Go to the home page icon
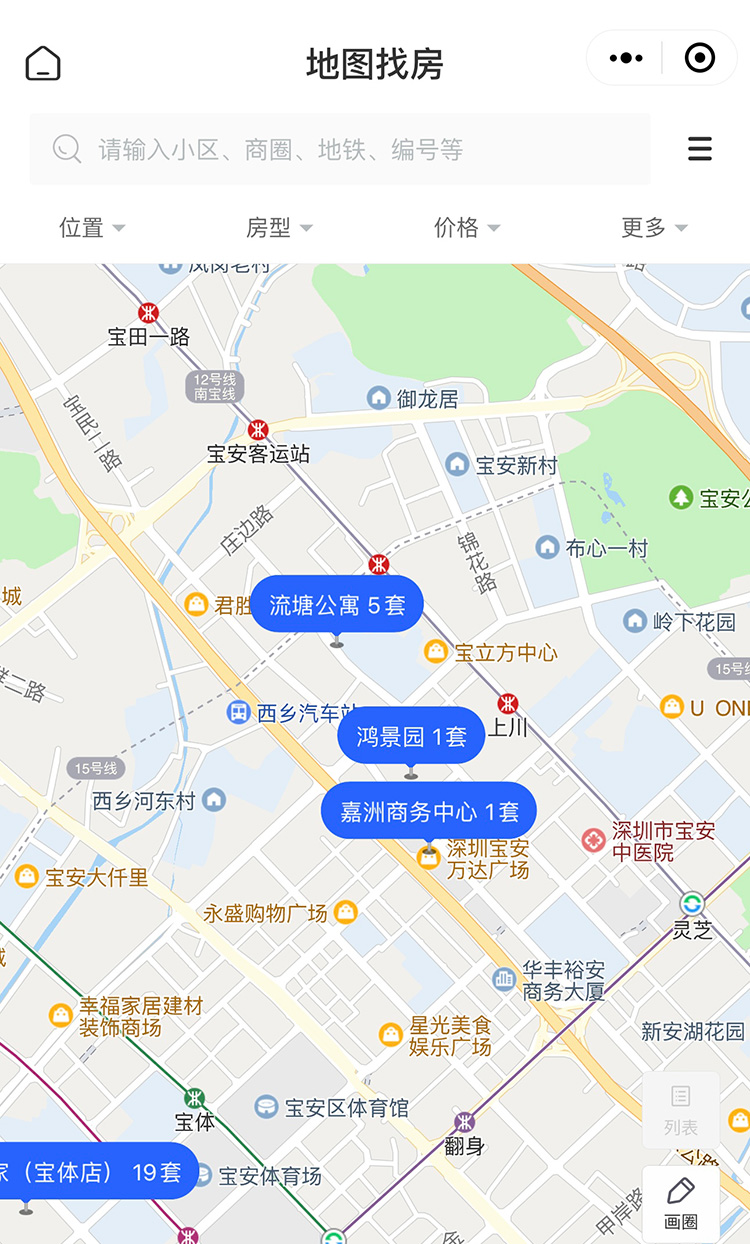750x1244 pixels. click(x=43, y=63)
